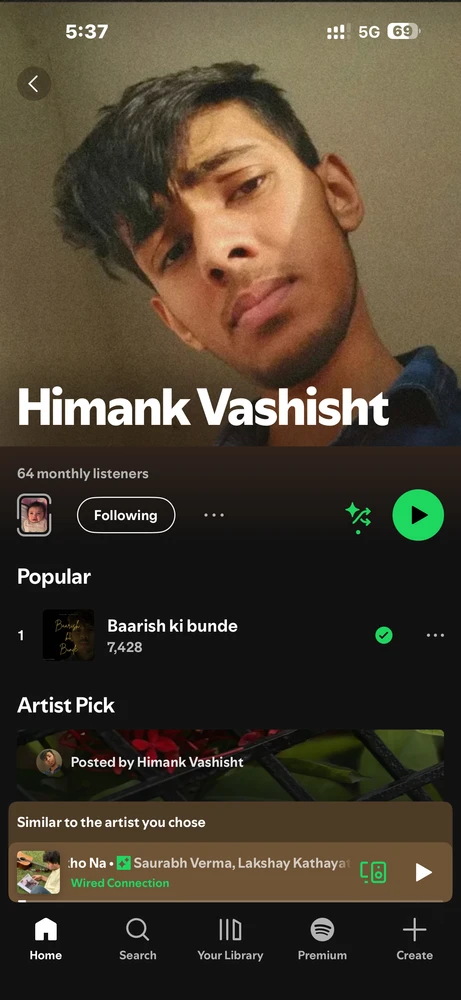The width and height of the screenshot is (461, 1000).
Task: Open the Artist Pick card by Himank Vashisht
Action: pos(230,765)
